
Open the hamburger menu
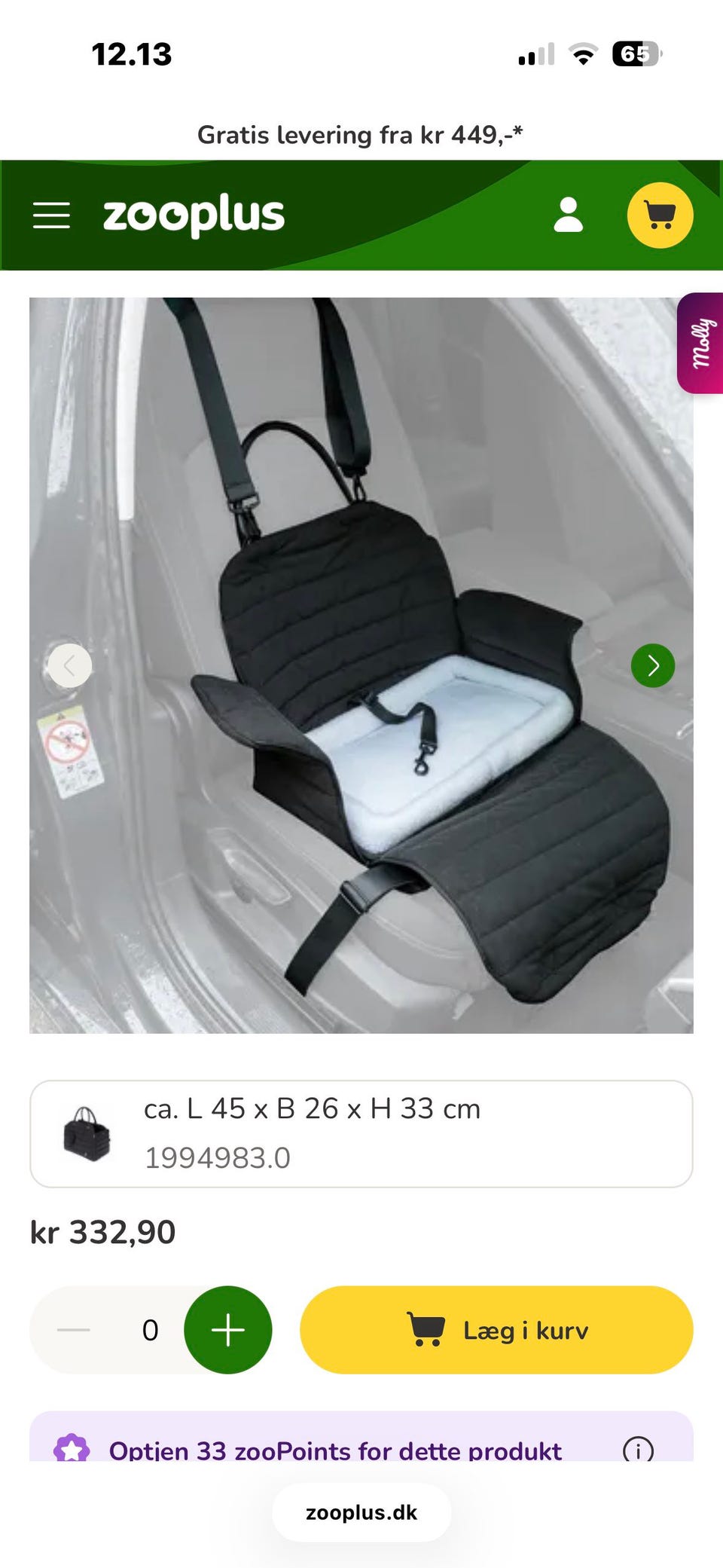pyautogui.click(x=51, y=215)
